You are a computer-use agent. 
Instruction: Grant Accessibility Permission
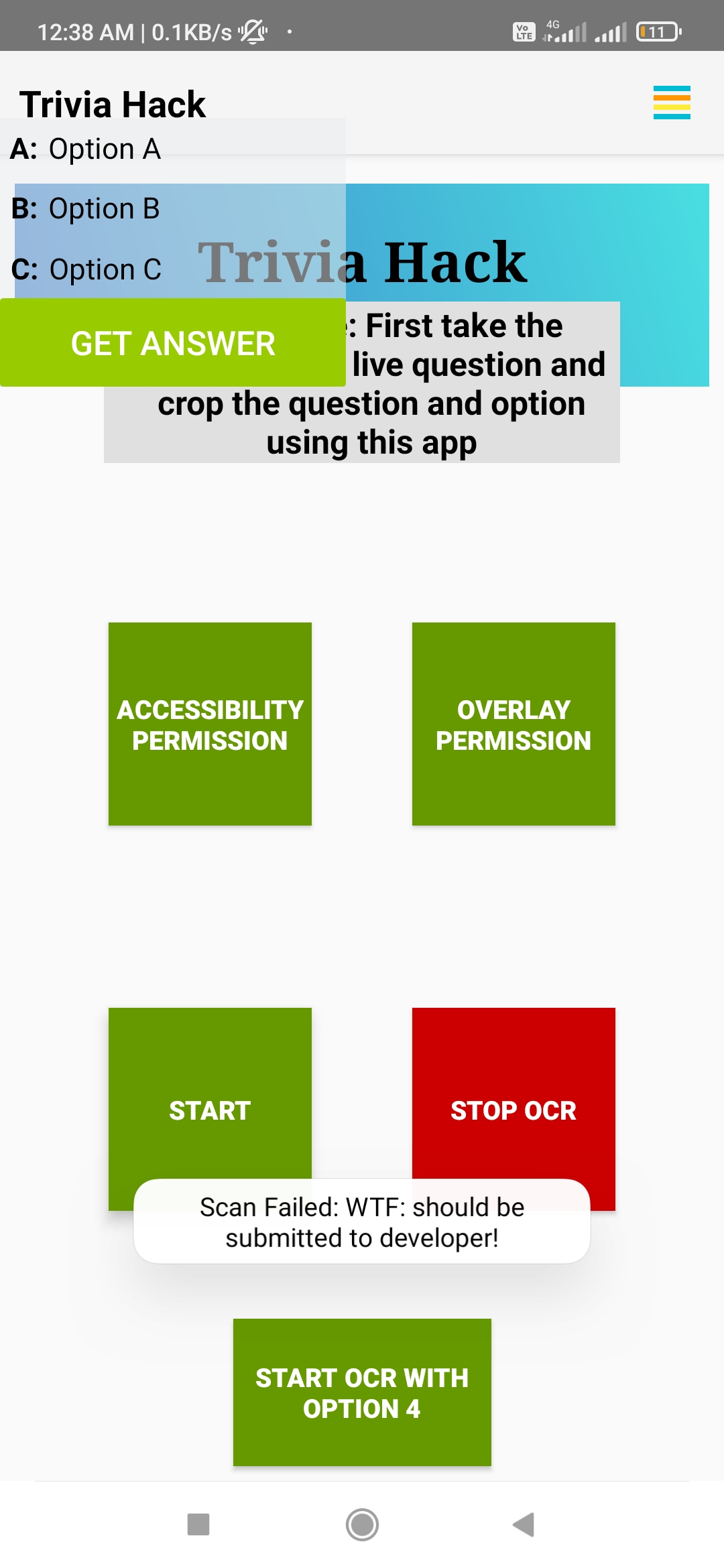pos(210,724)
